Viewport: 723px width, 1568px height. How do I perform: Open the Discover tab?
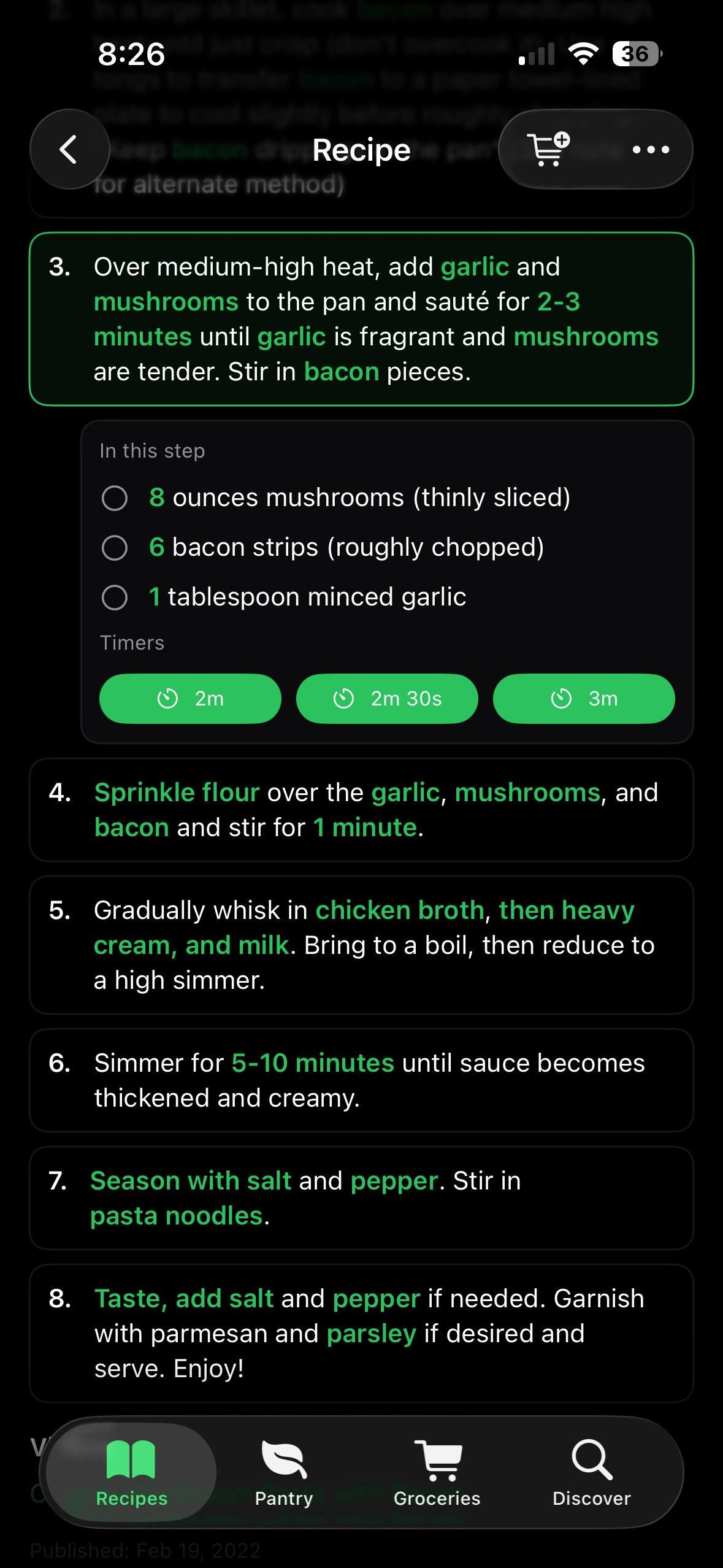[x=591, y=1472]
